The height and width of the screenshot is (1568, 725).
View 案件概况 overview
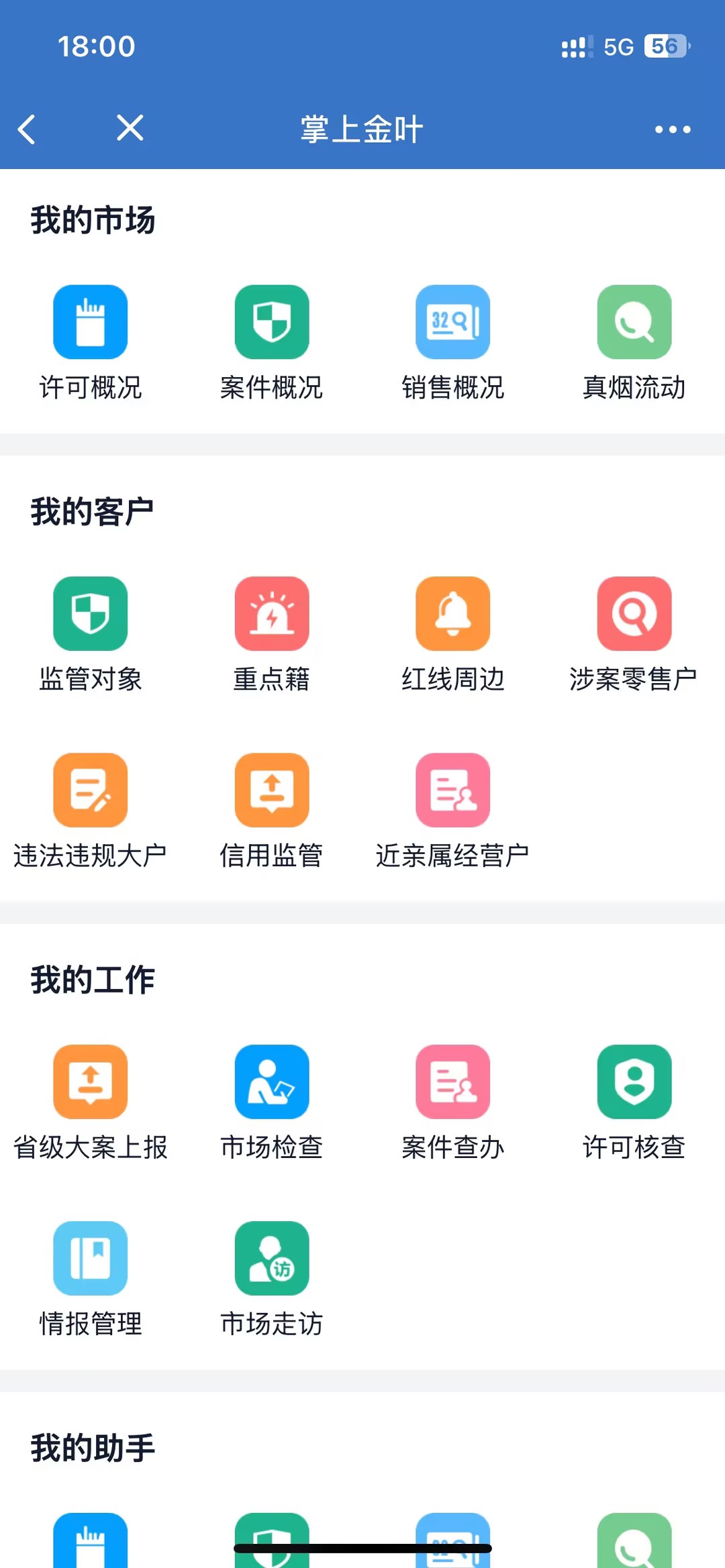272,323
